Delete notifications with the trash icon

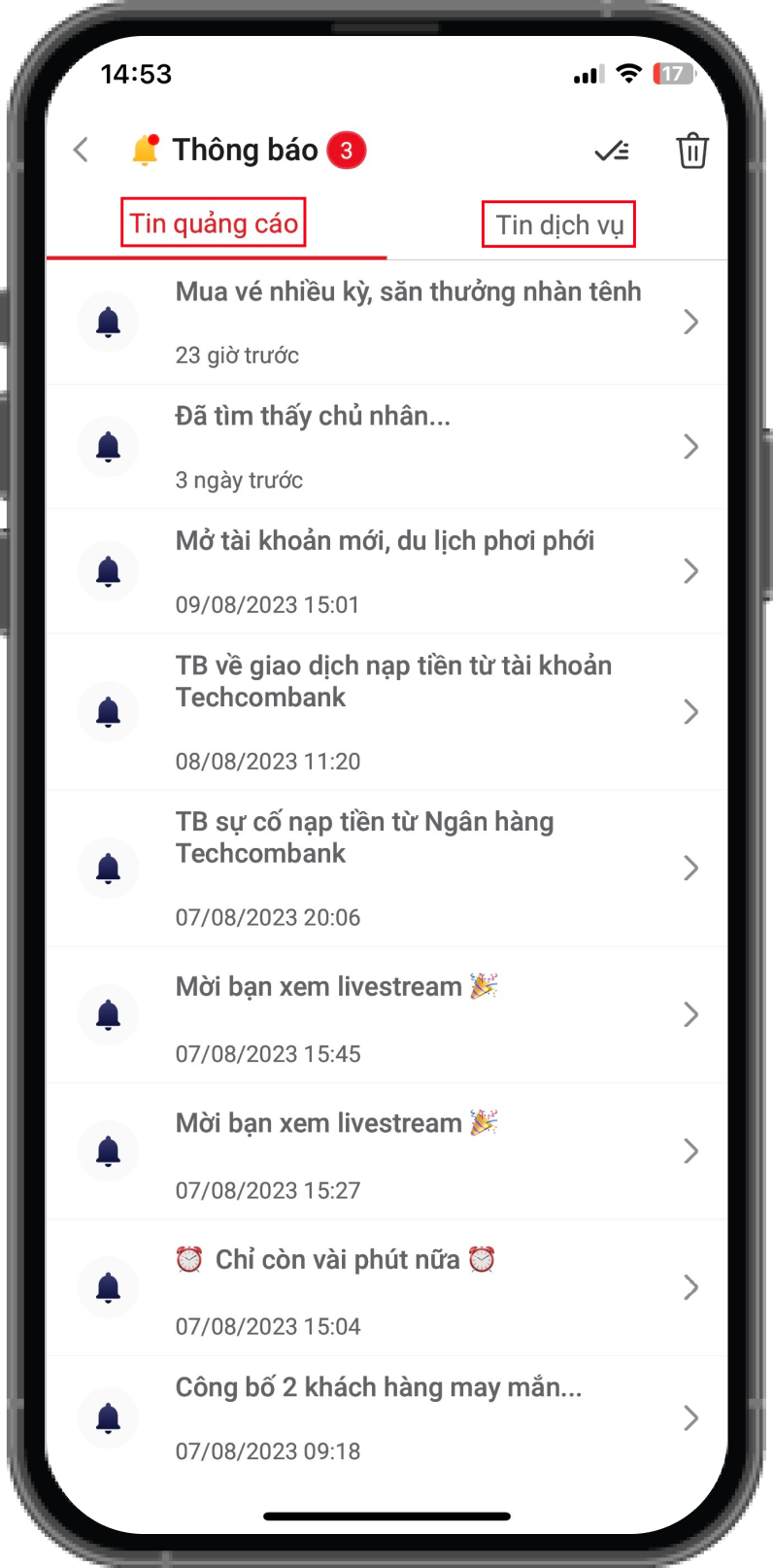(692, 151)
